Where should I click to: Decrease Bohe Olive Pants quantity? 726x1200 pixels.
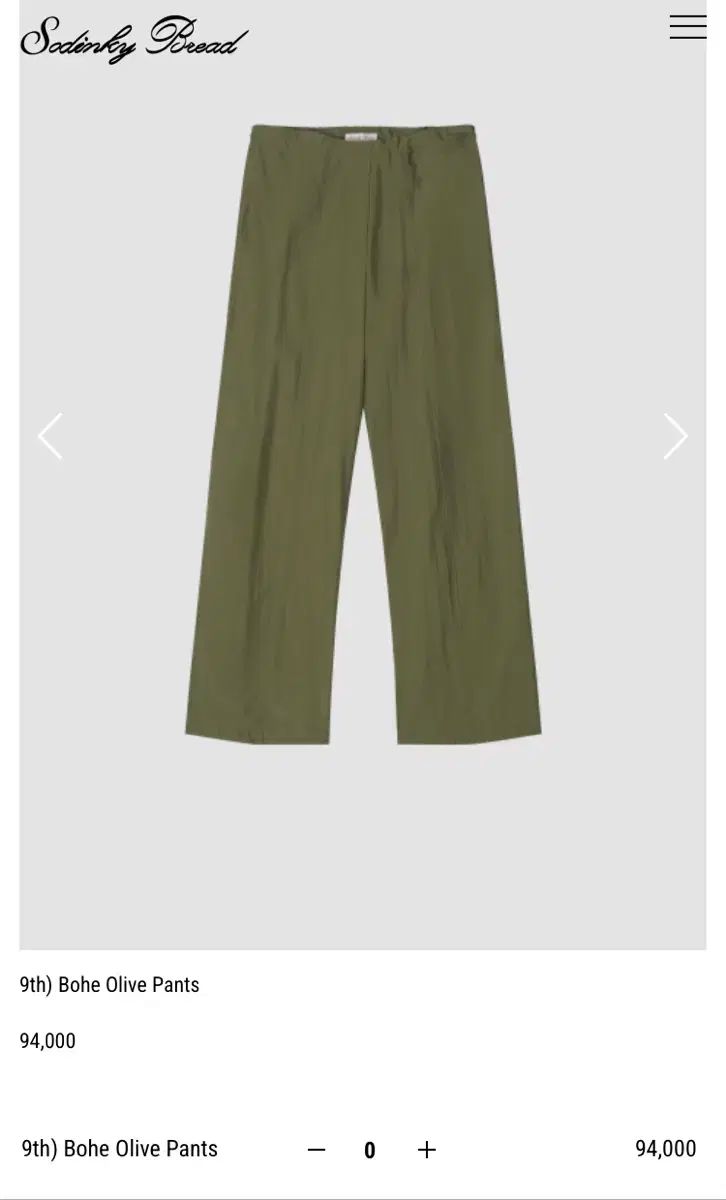click(x=316, y=1150)
